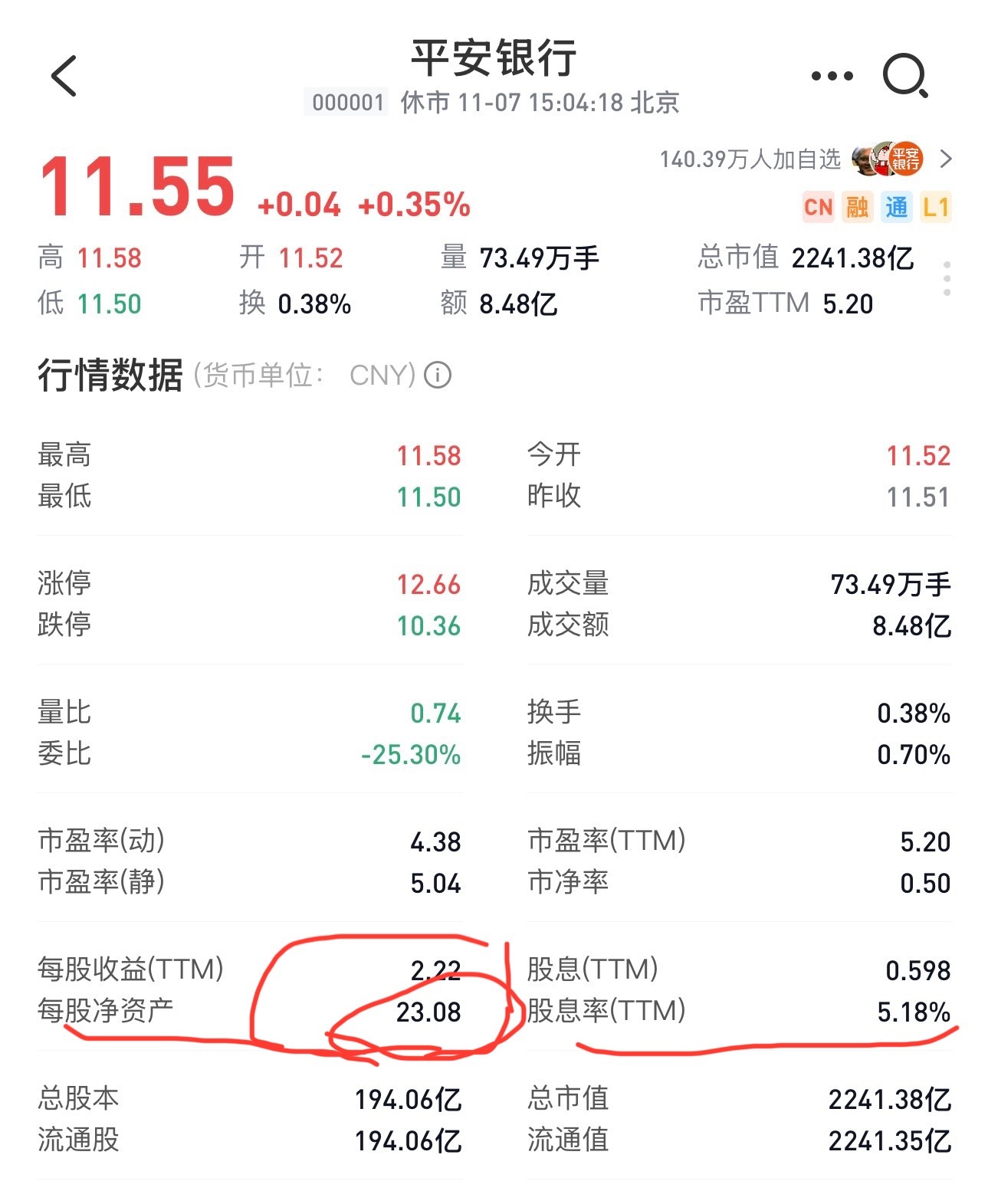988x1204 pixels.
Task: Select the CN market badge
Action: click(818, 207)
